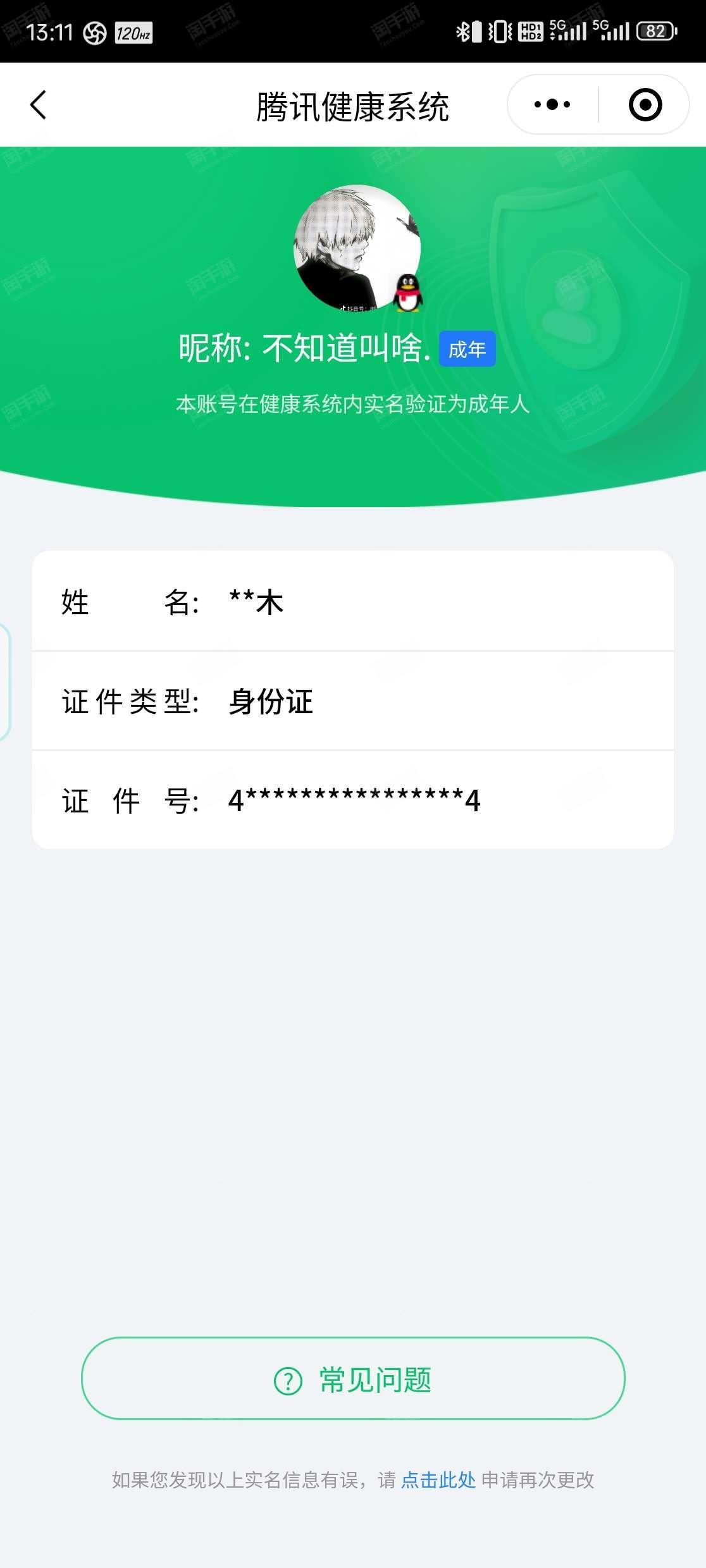This screenshot has height=1568, width=706.
Task: Go back from Tencent Health System page
Action: [38, 105]
